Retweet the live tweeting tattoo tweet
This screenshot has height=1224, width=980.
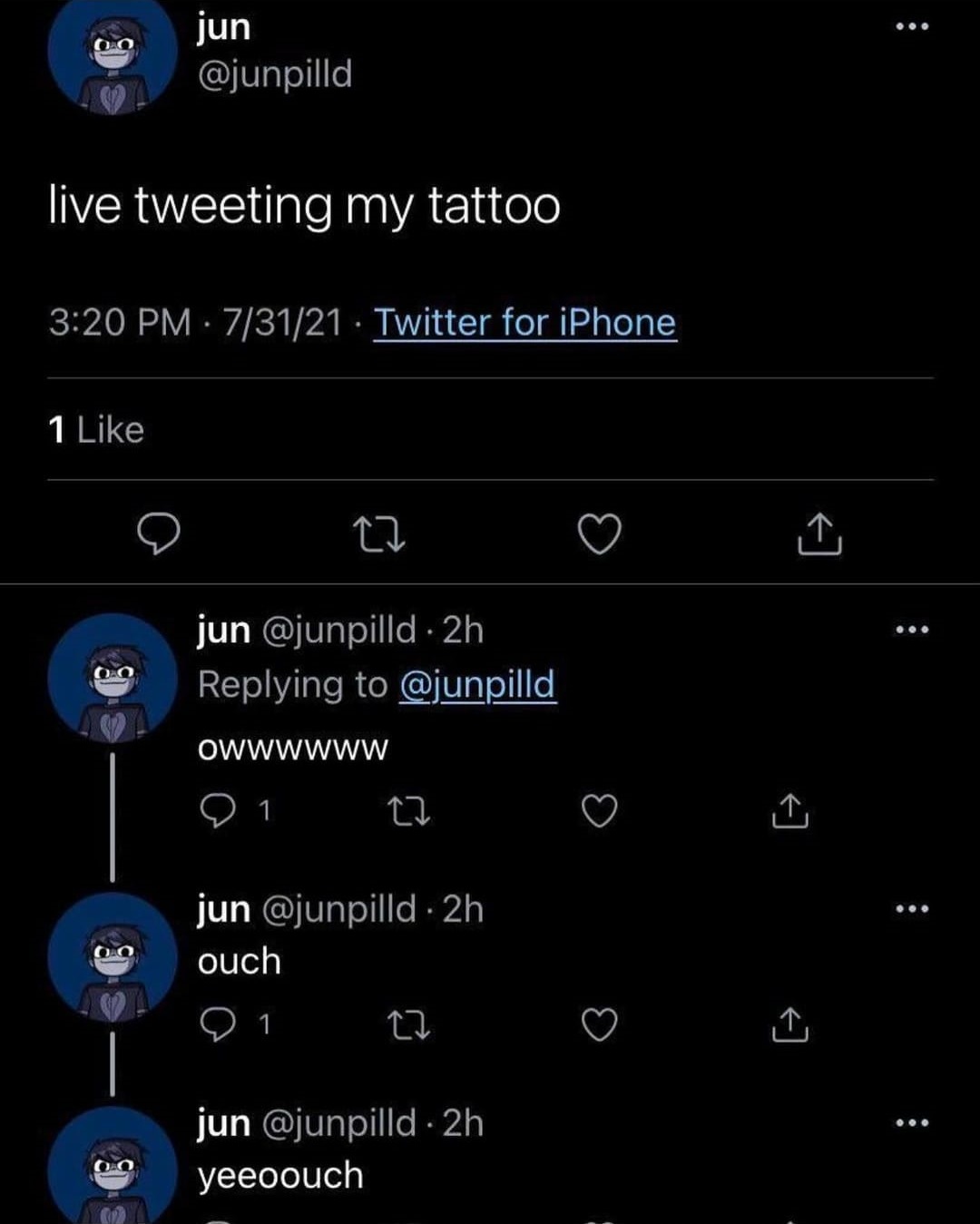378,534
